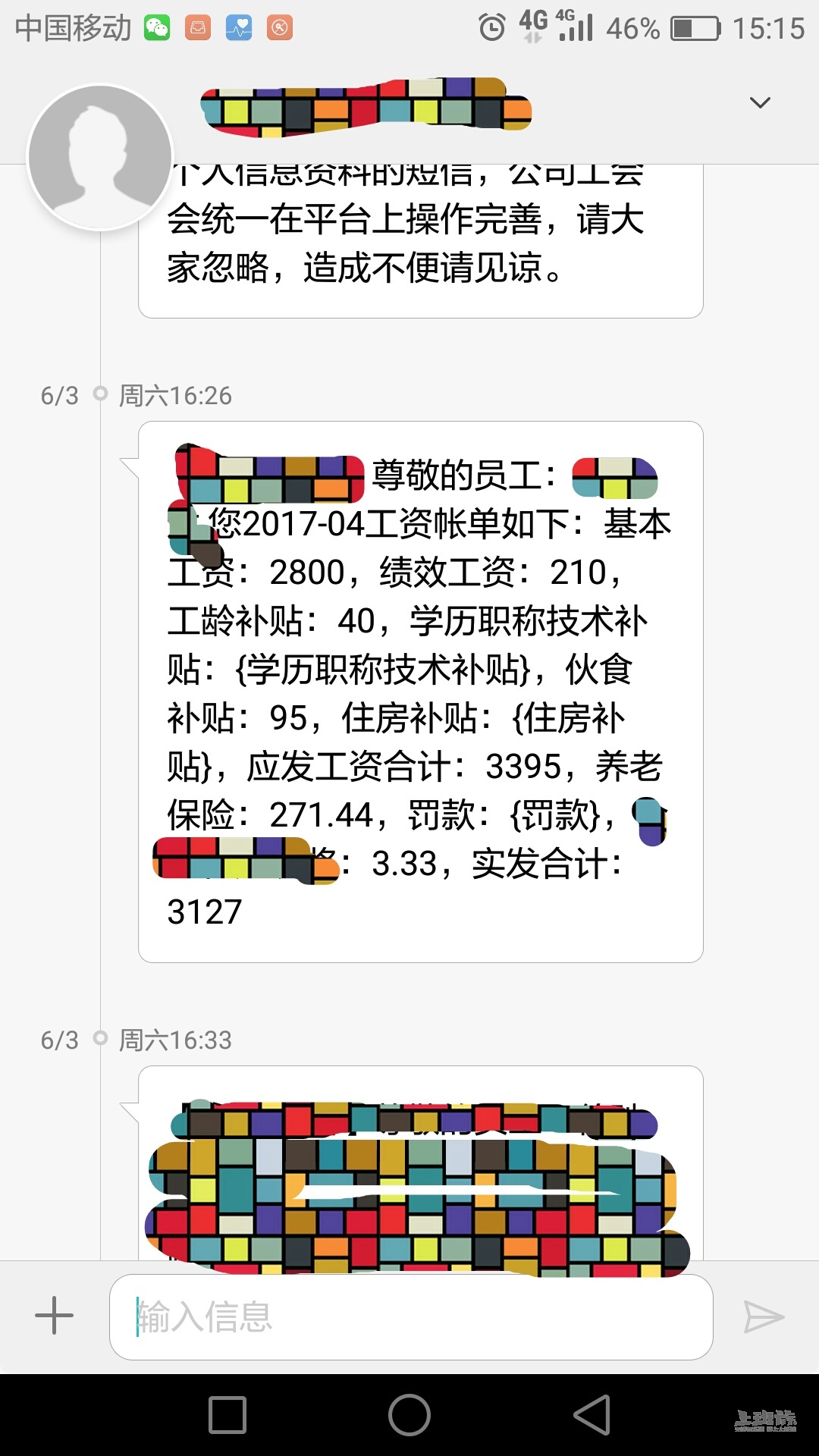Tap the plus attachment button
The width and height of the screenshot is (819, 1456).
pyautogui.click(x=55, y=1316)
